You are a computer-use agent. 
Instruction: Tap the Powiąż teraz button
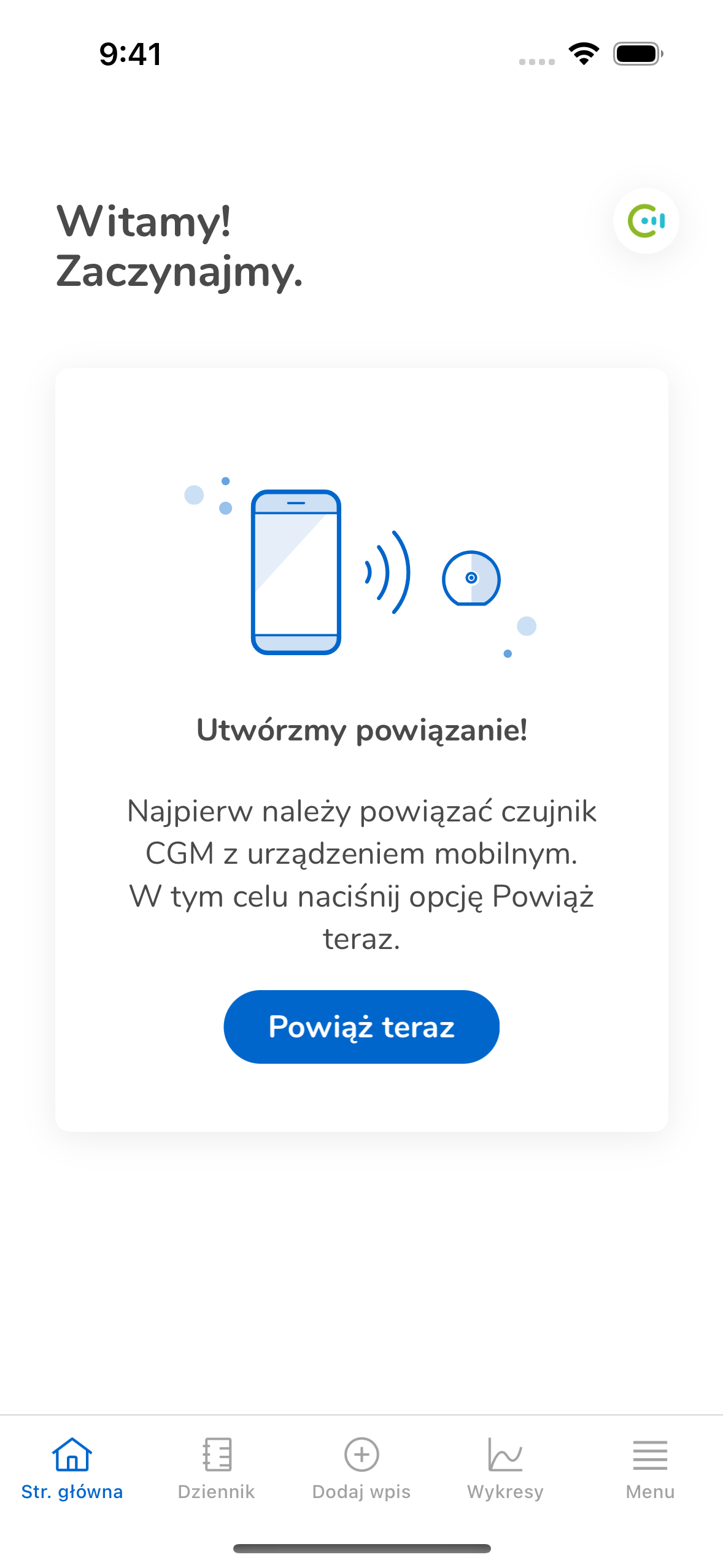[x=361, y=1026]
